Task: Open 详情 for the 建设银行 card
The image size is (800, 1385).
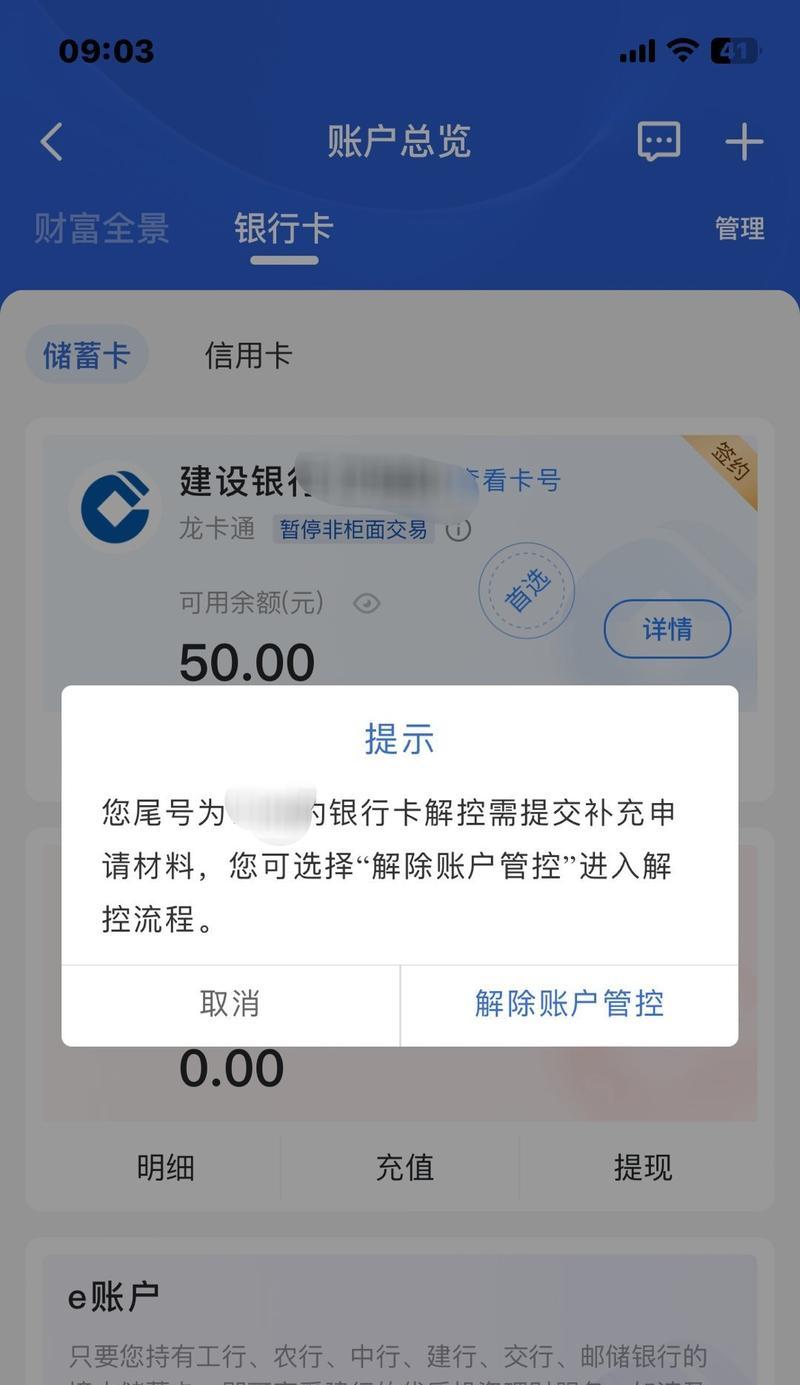Action: point(667,629)
